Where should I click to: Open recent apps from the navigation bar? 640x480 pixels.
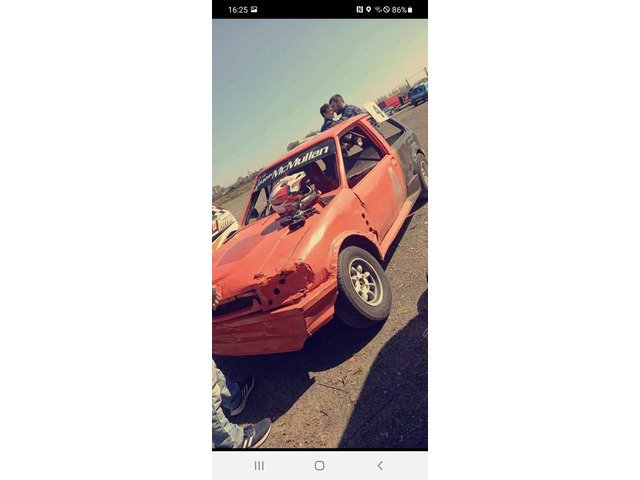click(259, 465)
